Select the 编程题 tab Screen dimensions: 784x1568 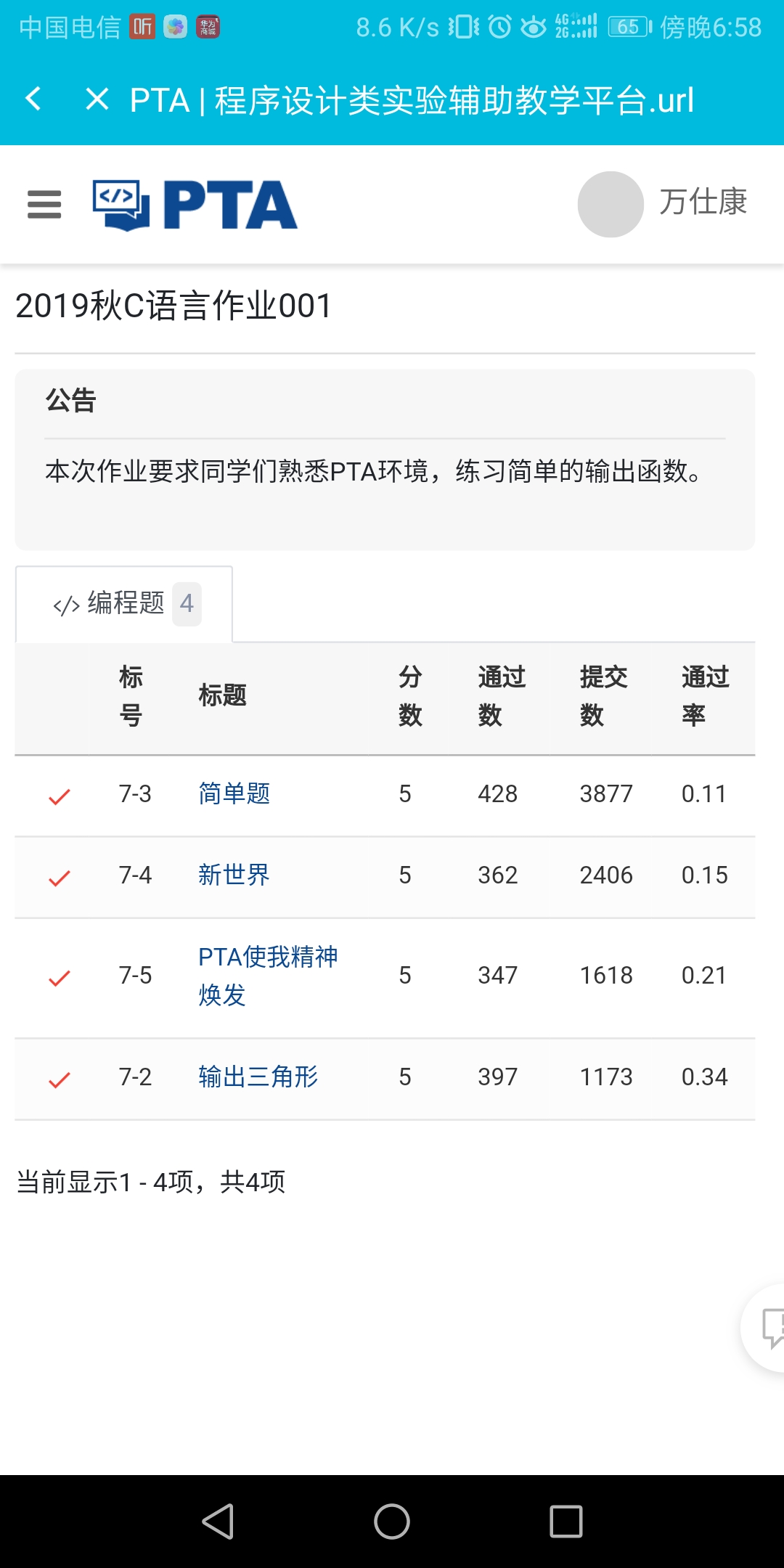pyautogui.click(x=125, y=604)
